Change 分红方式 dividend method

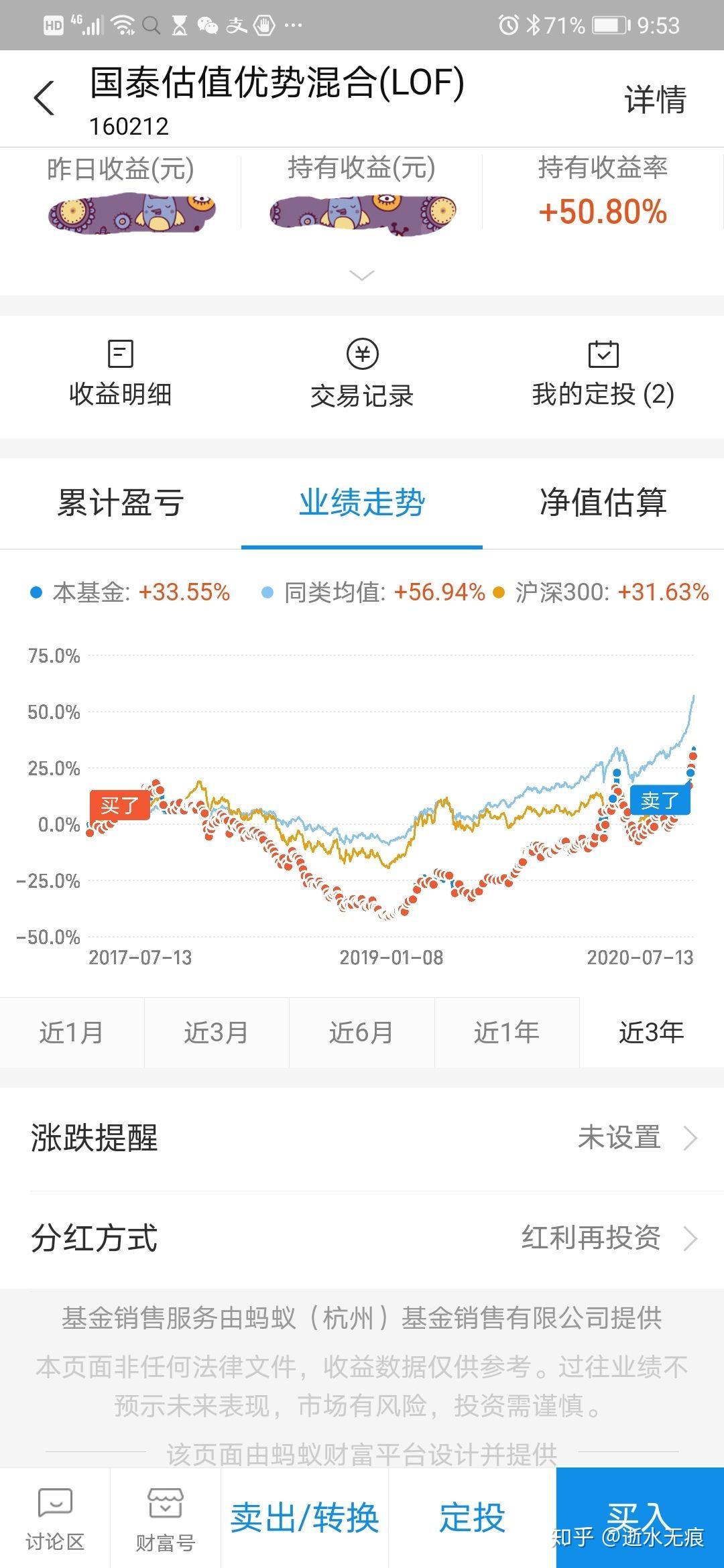point(362,1238)
